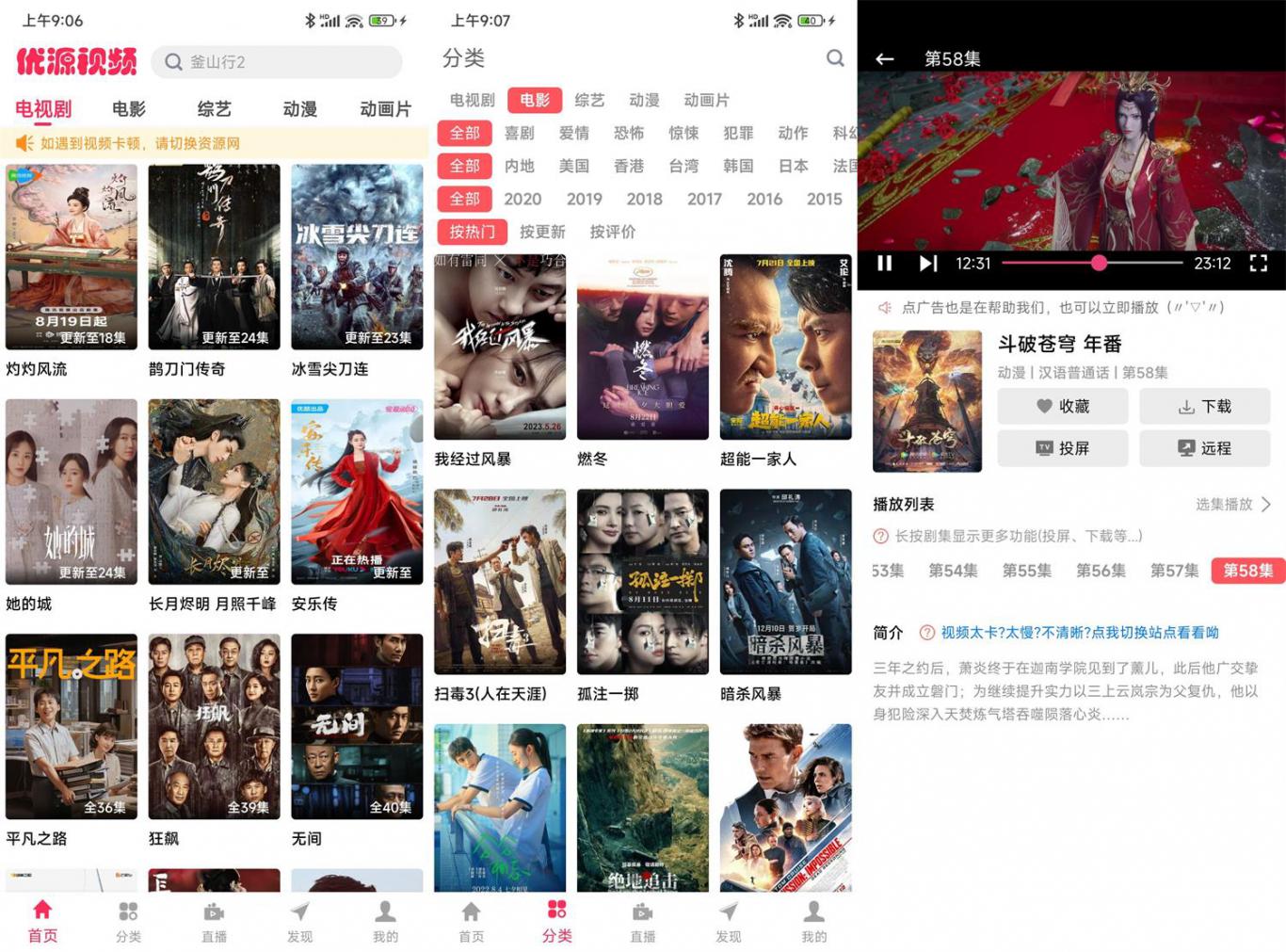
Task: Skip to the next episode
Action: tap(927, 264)
